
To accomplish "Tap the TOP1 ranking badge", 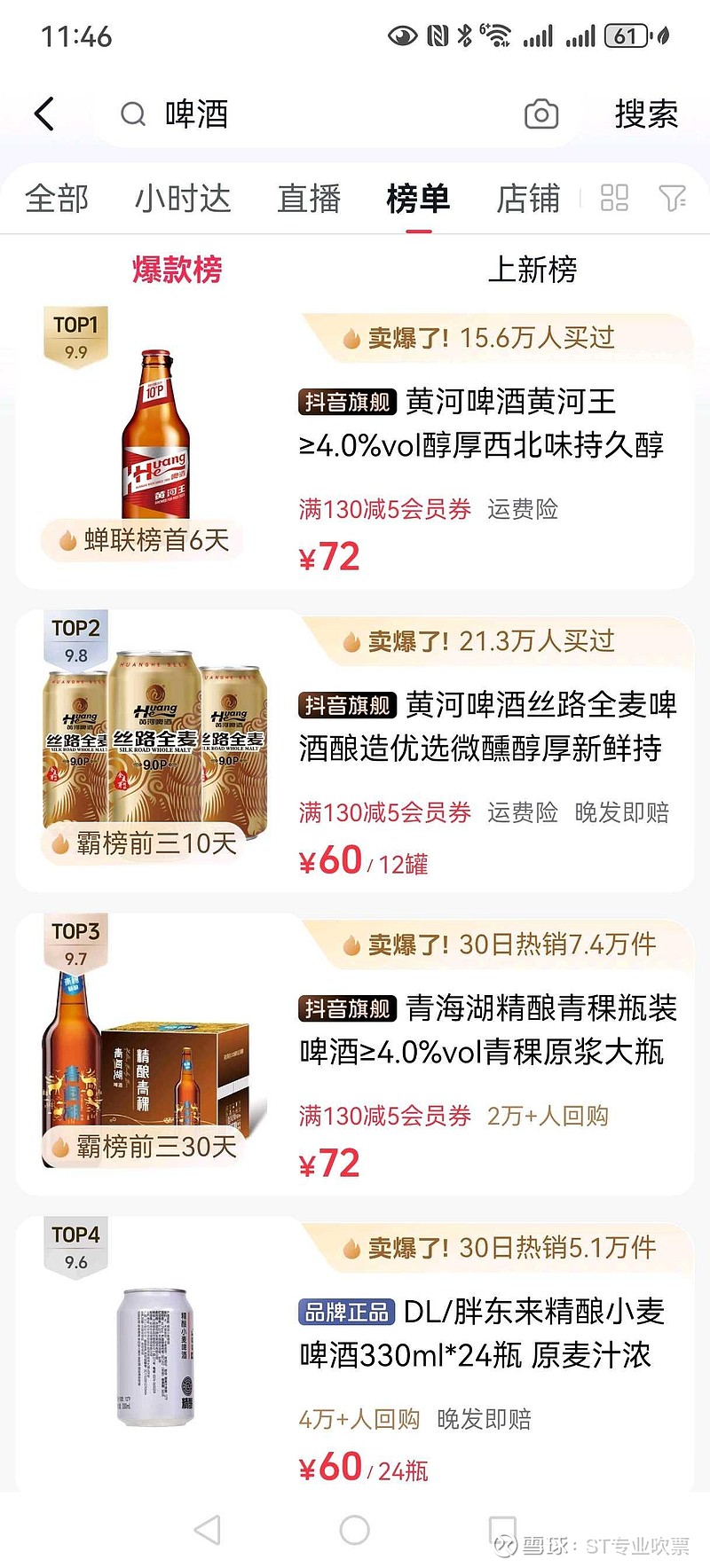I will click(x=76, y=330).
